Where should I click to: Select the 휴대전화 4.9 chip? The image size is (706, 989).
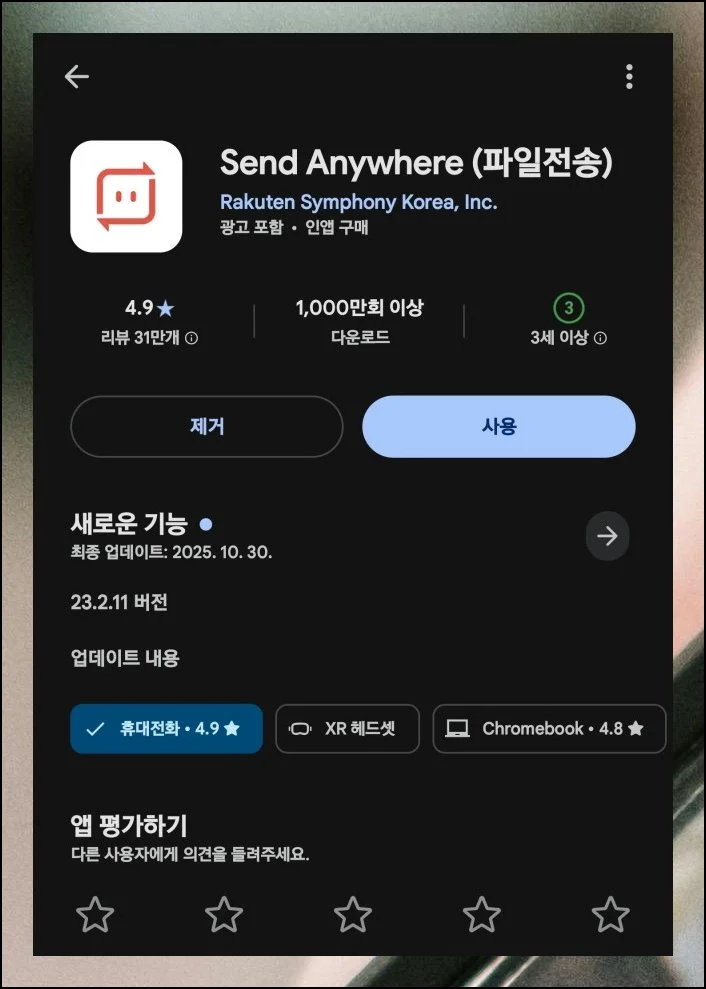166,729
